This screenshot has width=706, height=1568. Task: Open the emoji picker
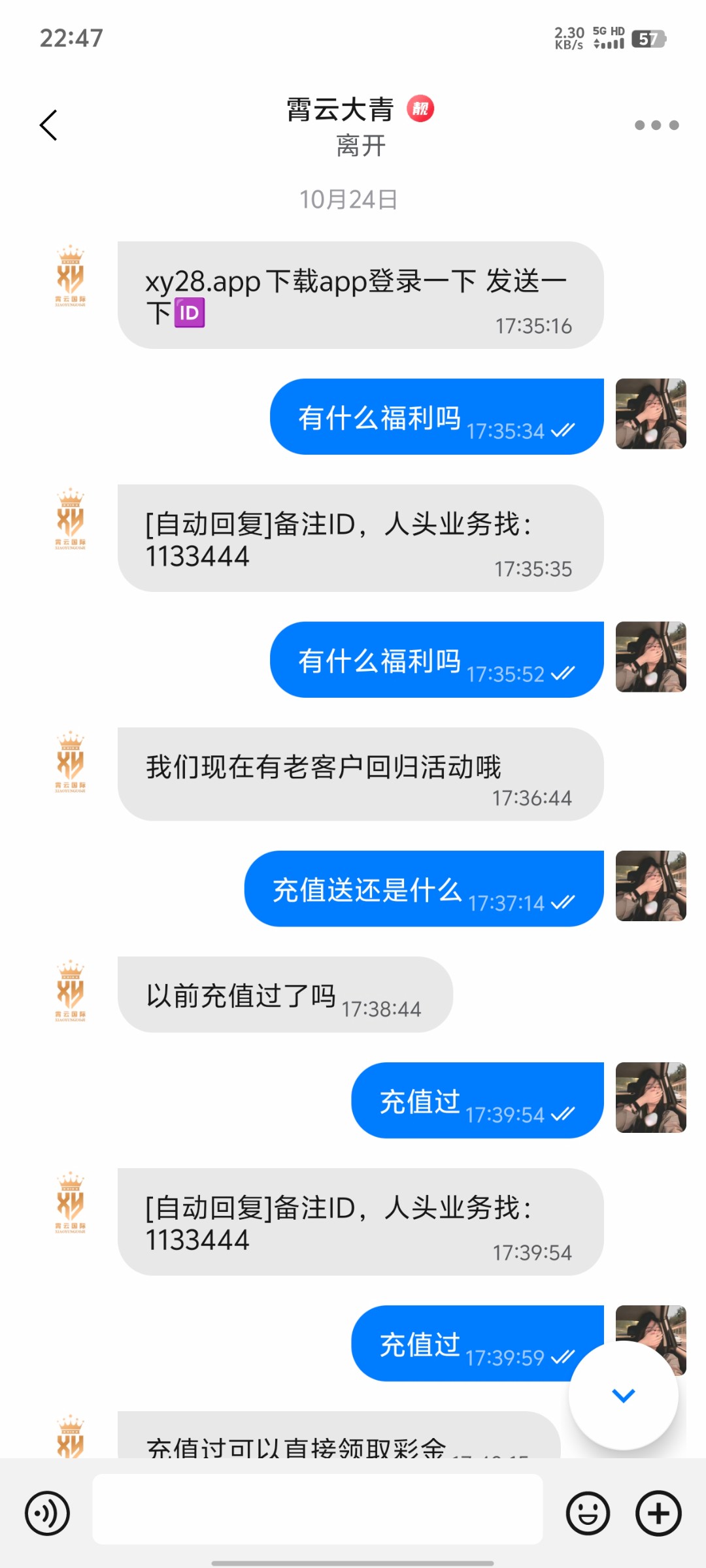[588, 1513]
